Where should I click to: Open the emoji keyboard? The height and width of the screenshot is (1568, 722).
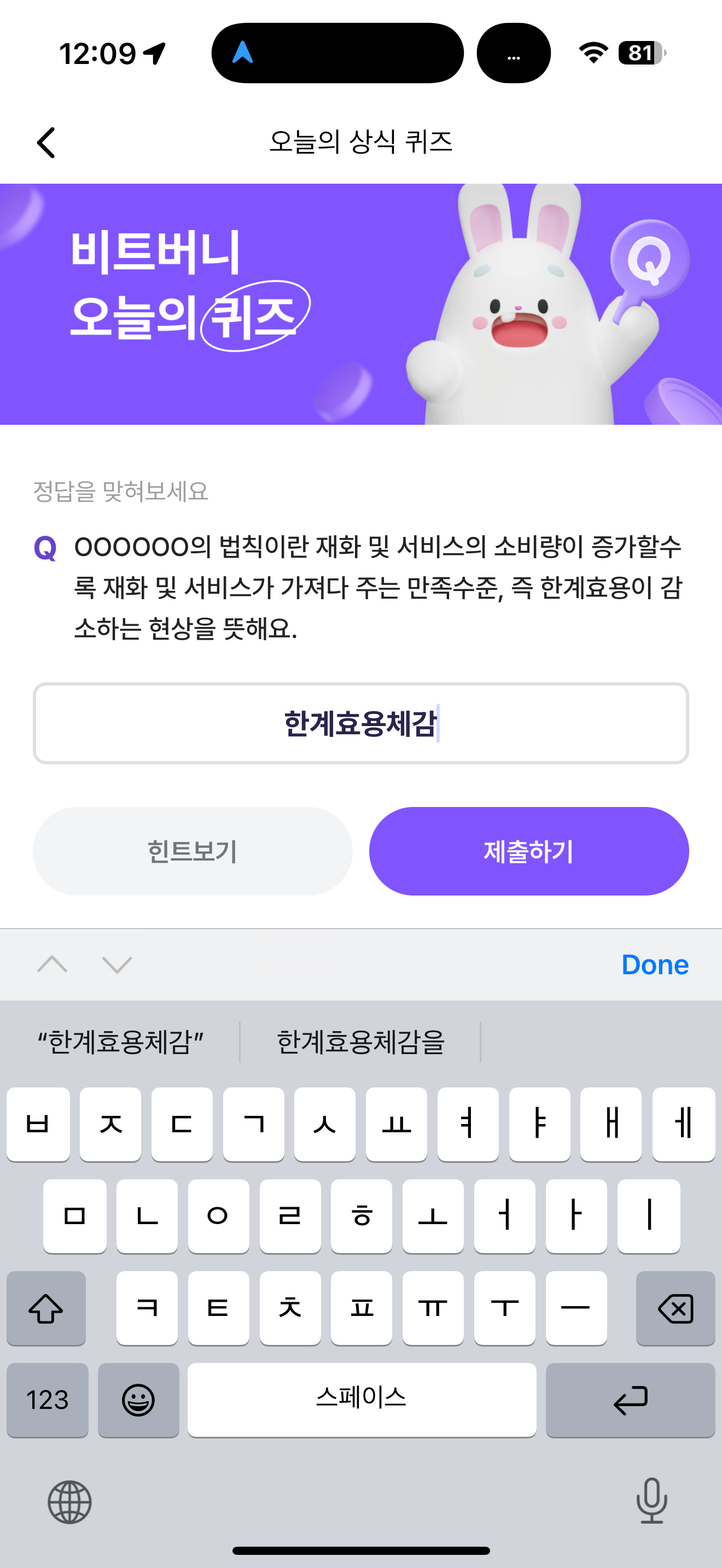(138, 1400)
